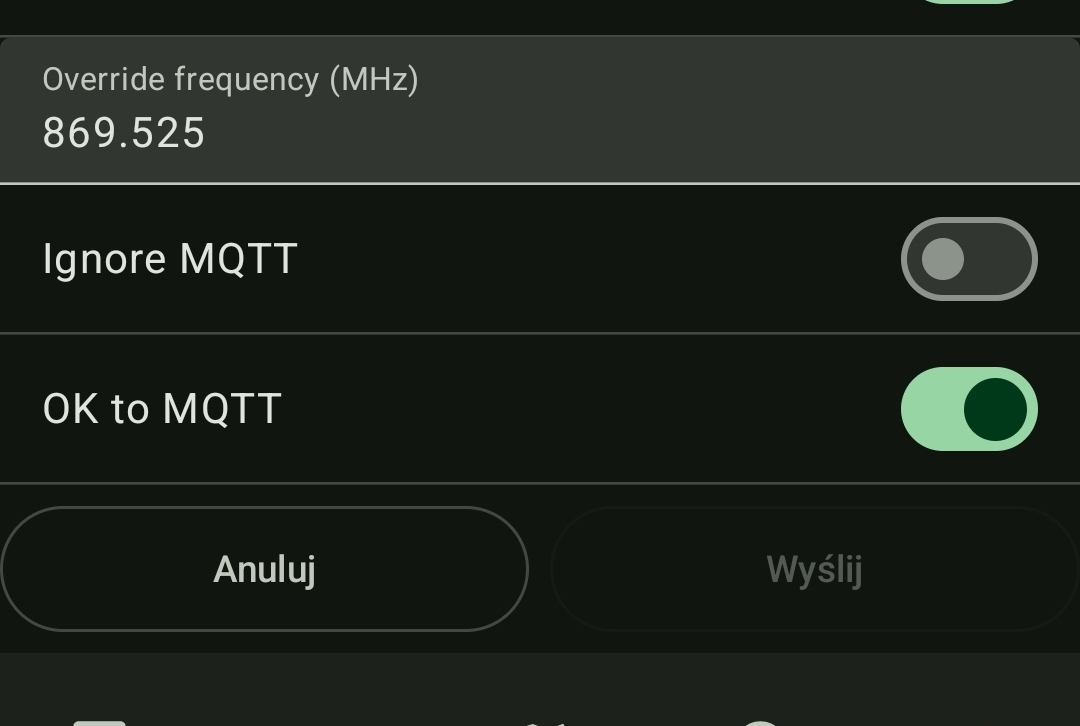Tap the Wyślij button
This screenshot has height=726, width=1080.
[813, 569]
